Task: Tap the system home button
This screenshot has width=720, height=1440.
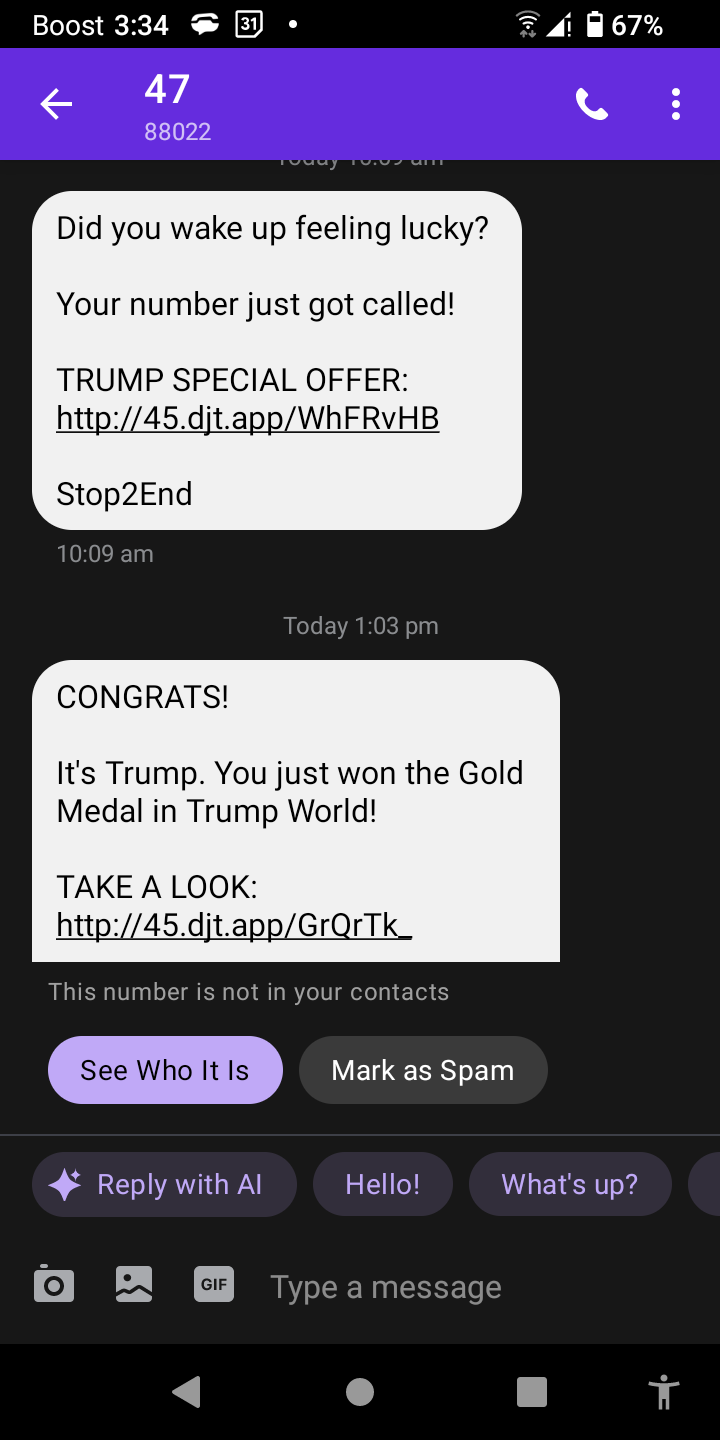Action: pyautogui.click(x=360, y=1391)
